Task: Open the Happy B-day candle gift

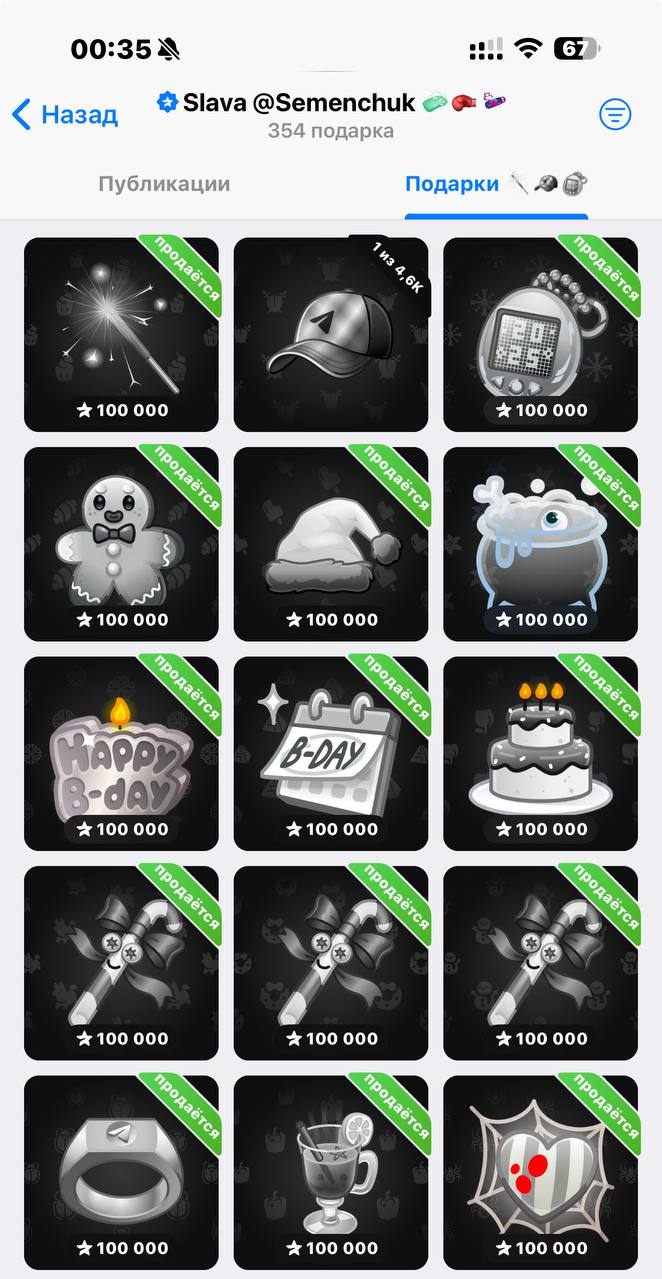Action: (121, 753)
